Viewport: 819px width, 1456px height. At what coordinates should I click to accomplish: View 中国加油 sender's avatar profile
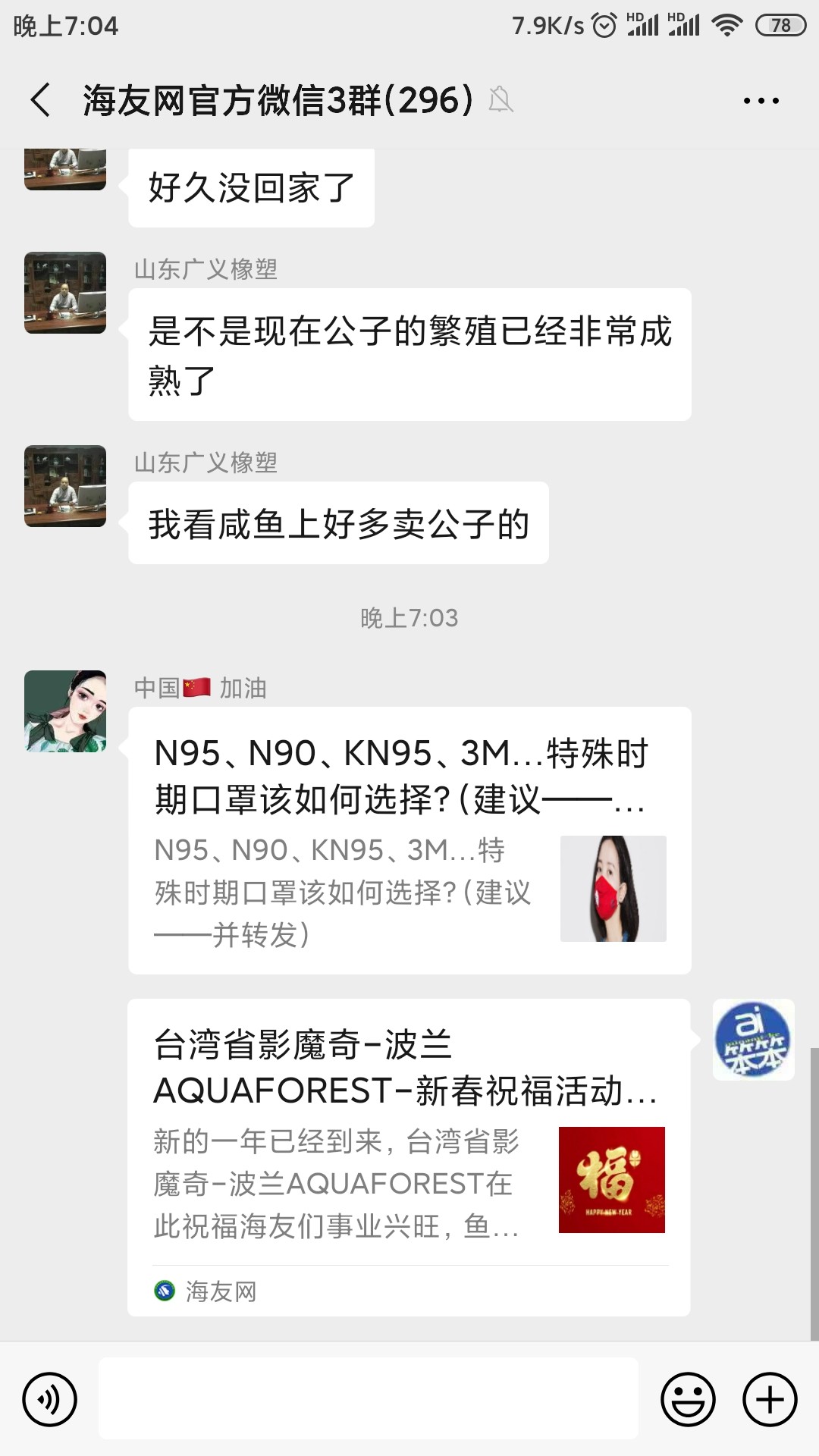pos(65,711)
